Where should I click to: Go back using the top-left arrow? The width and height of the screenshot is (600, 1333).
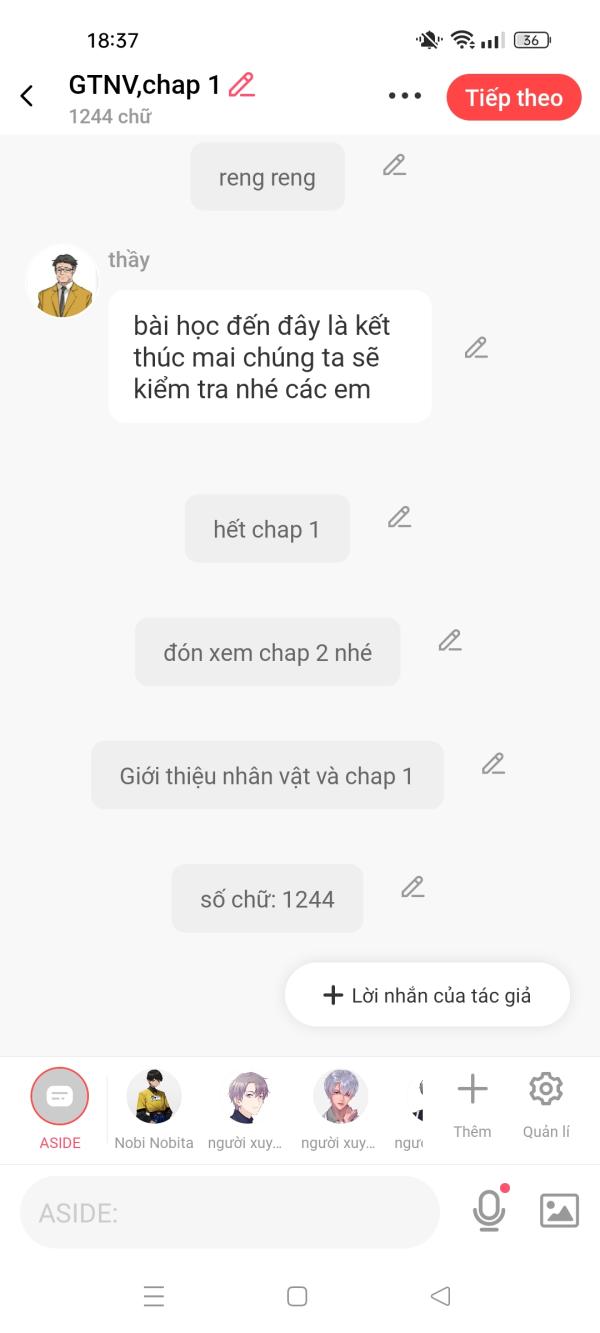[27, 96]
